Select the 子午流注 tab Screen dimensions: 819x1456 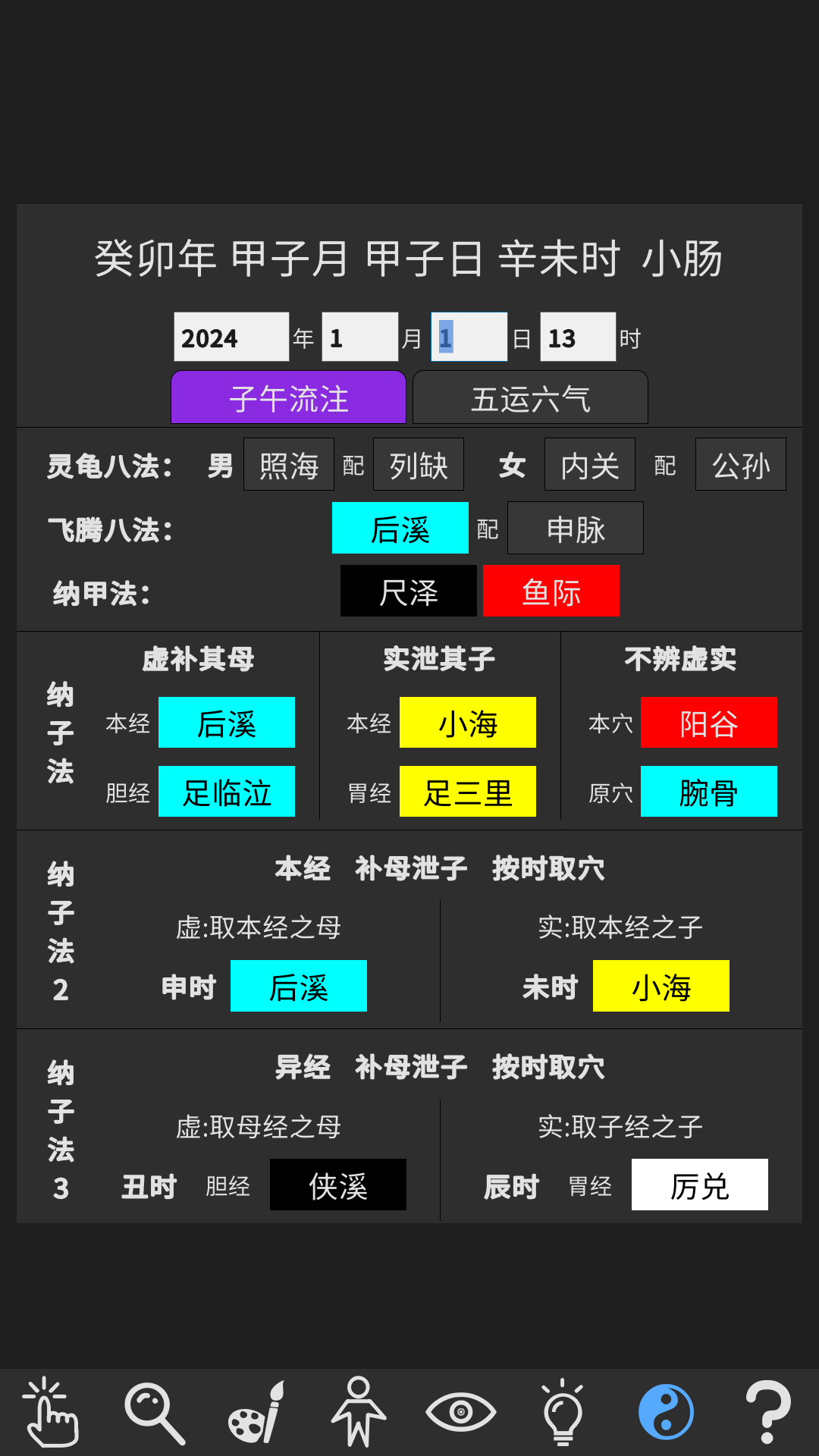(x=288, y=398)
